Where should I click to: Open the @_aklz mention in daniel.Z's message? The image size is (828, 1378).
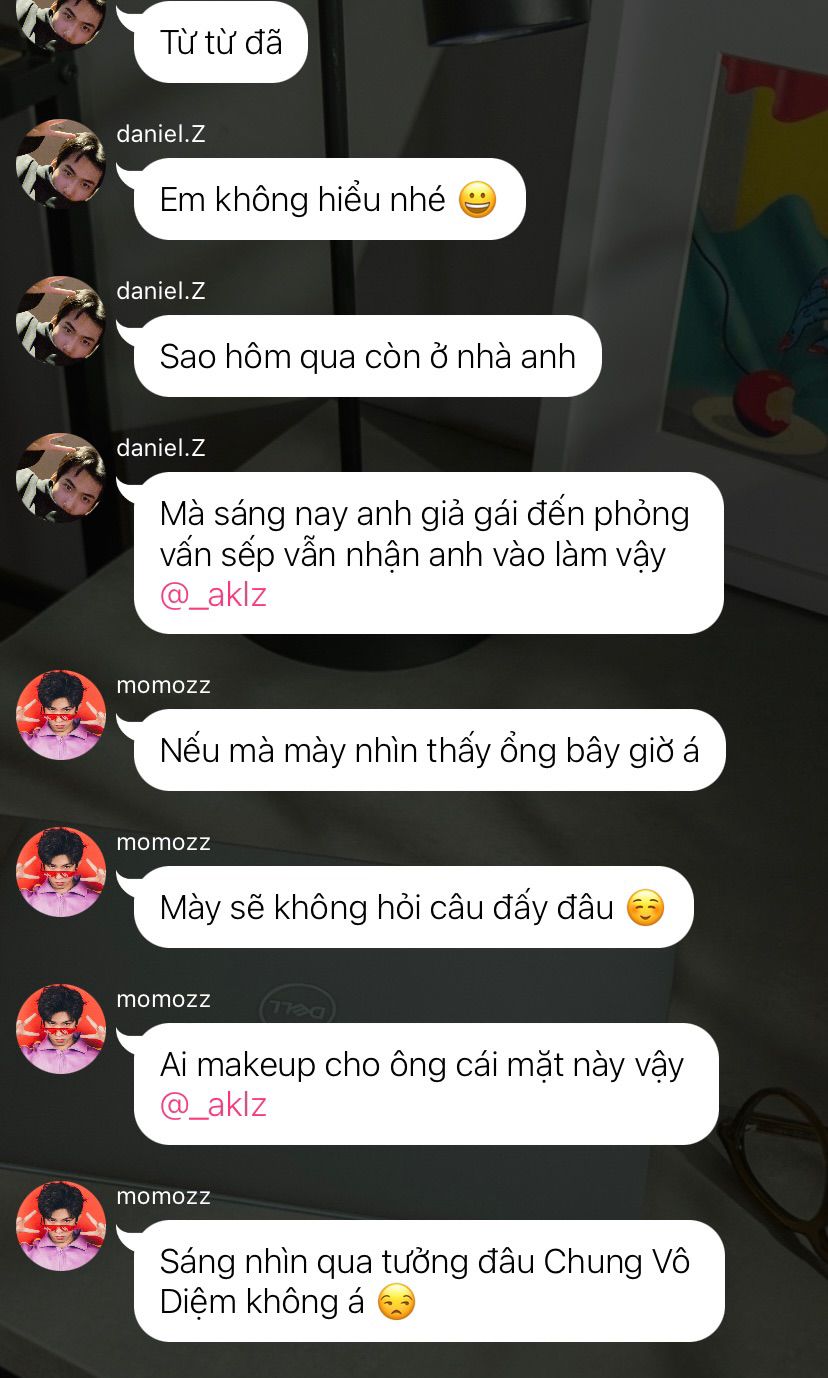[213, 595]
